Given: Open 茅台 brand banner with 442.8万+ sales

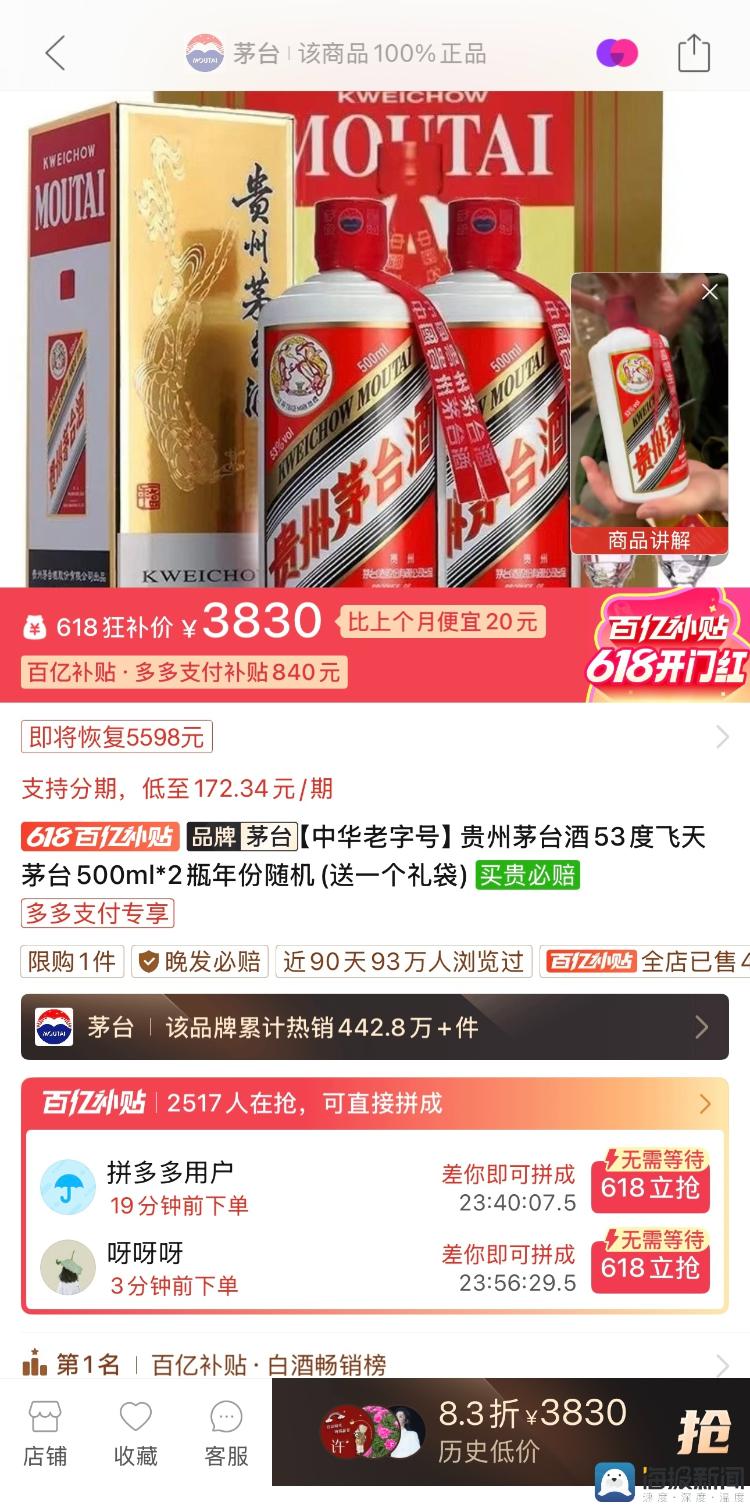Looking at the screenshot, I should coord(375,1027).
